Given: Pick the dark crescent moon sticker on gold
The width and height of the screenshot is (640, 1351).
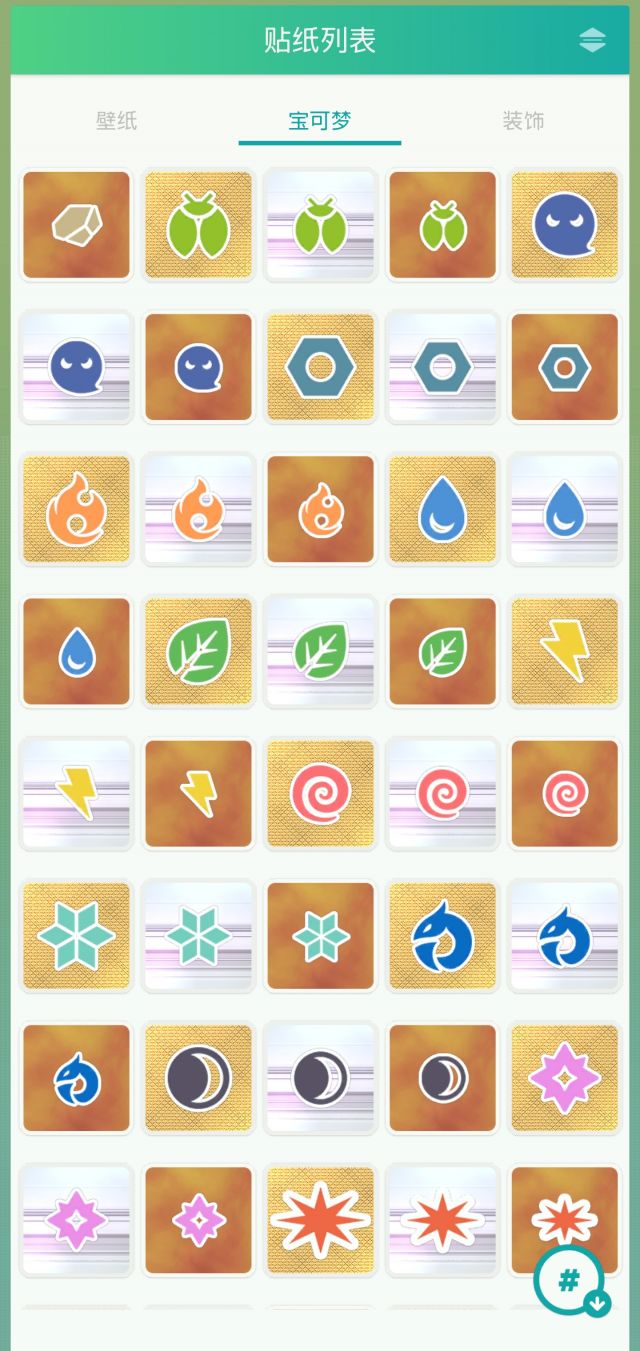Looking at the screenshot, I should tap(198, 1079).
